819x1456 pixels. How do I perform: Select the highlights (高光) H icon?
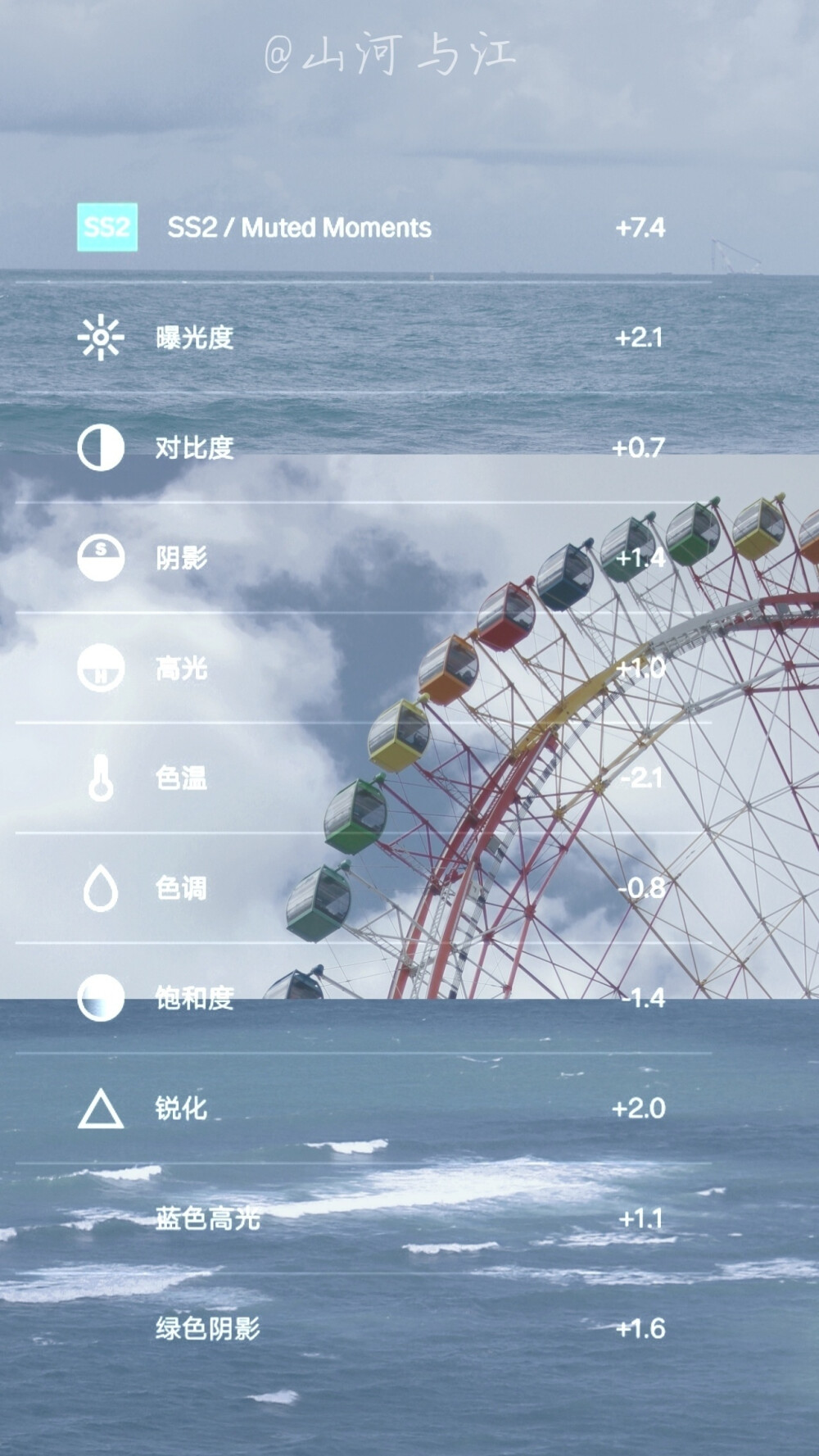click(100, 668)
